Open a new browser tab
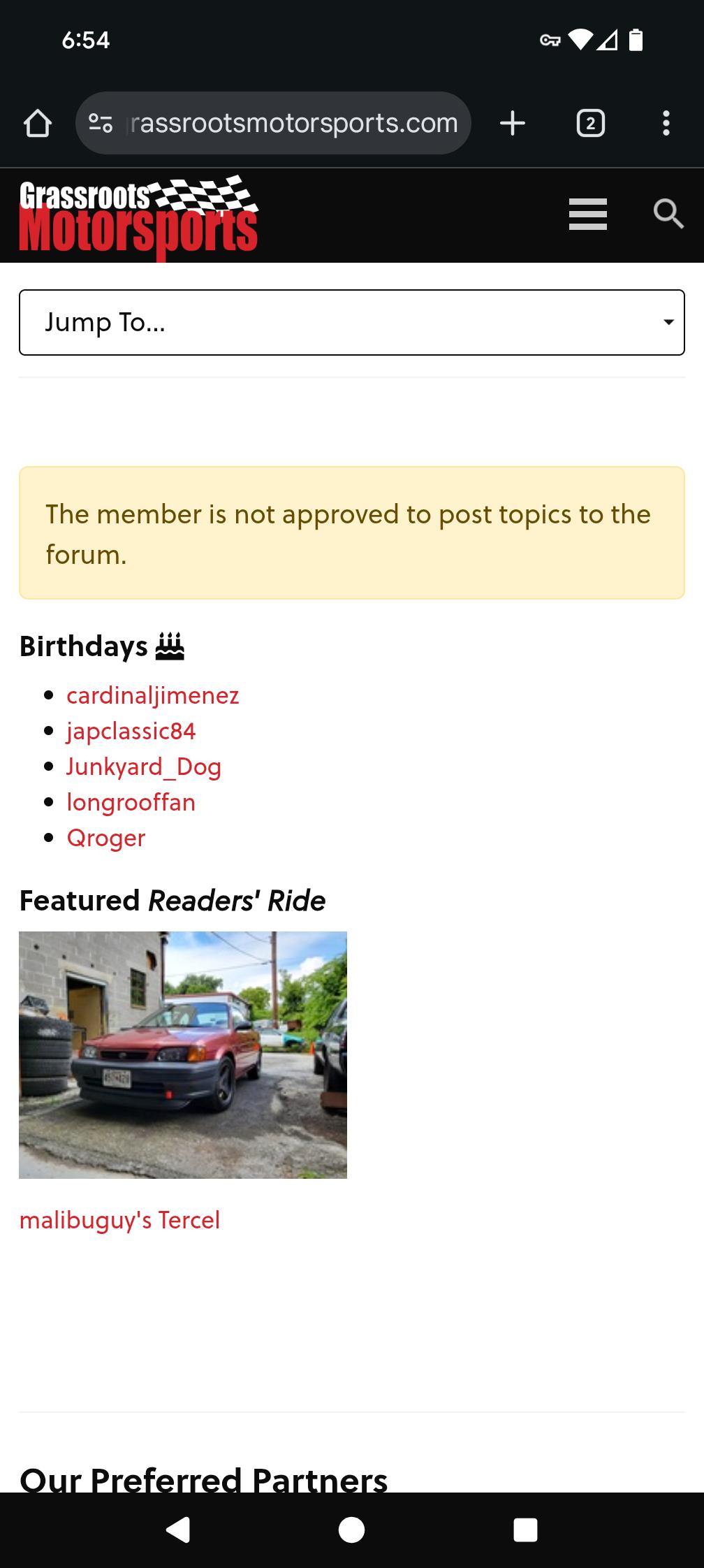 (x=513, y=123)
